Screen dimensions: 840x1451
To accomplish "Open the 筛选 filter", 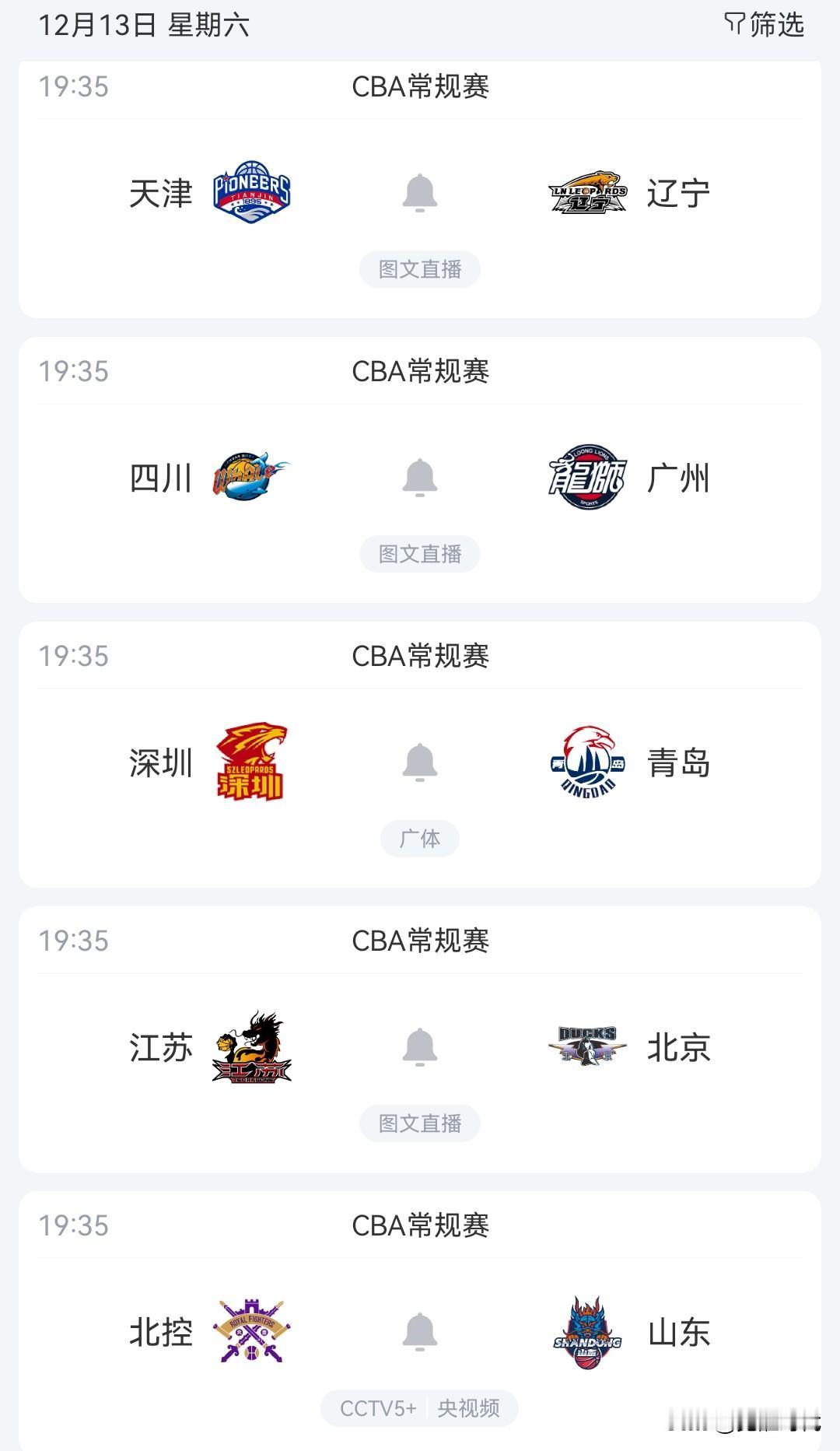I will tap(764, 25).
